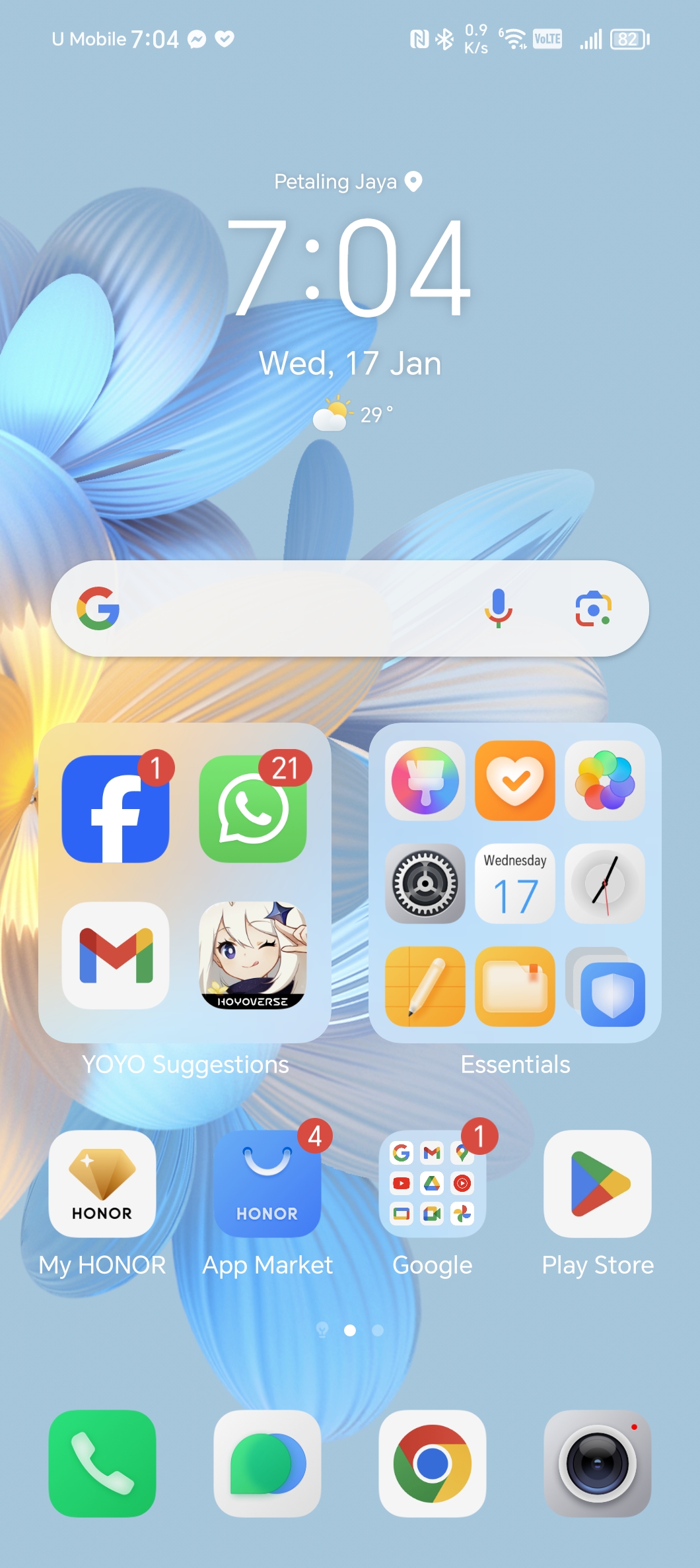Open Google Lens camera search
The image size is (700, 1568).
(x=593, y=608)
